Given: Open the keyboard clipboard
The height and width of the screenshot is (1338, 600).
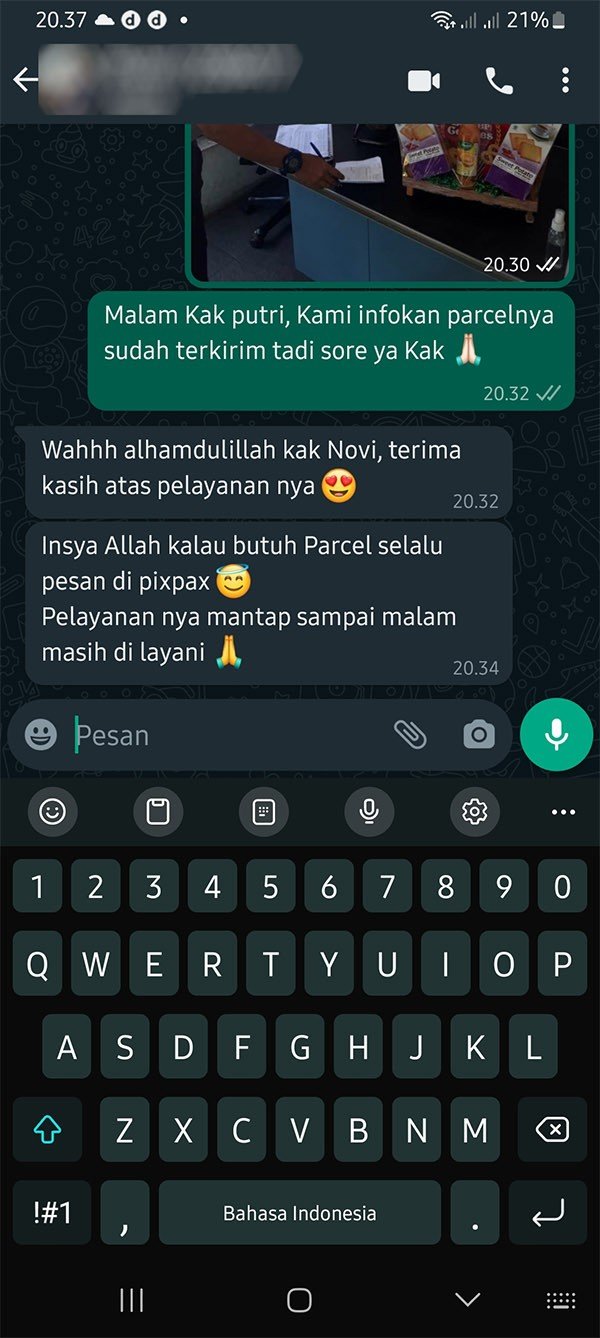Looking at the screenshot, I should point(158,812).
